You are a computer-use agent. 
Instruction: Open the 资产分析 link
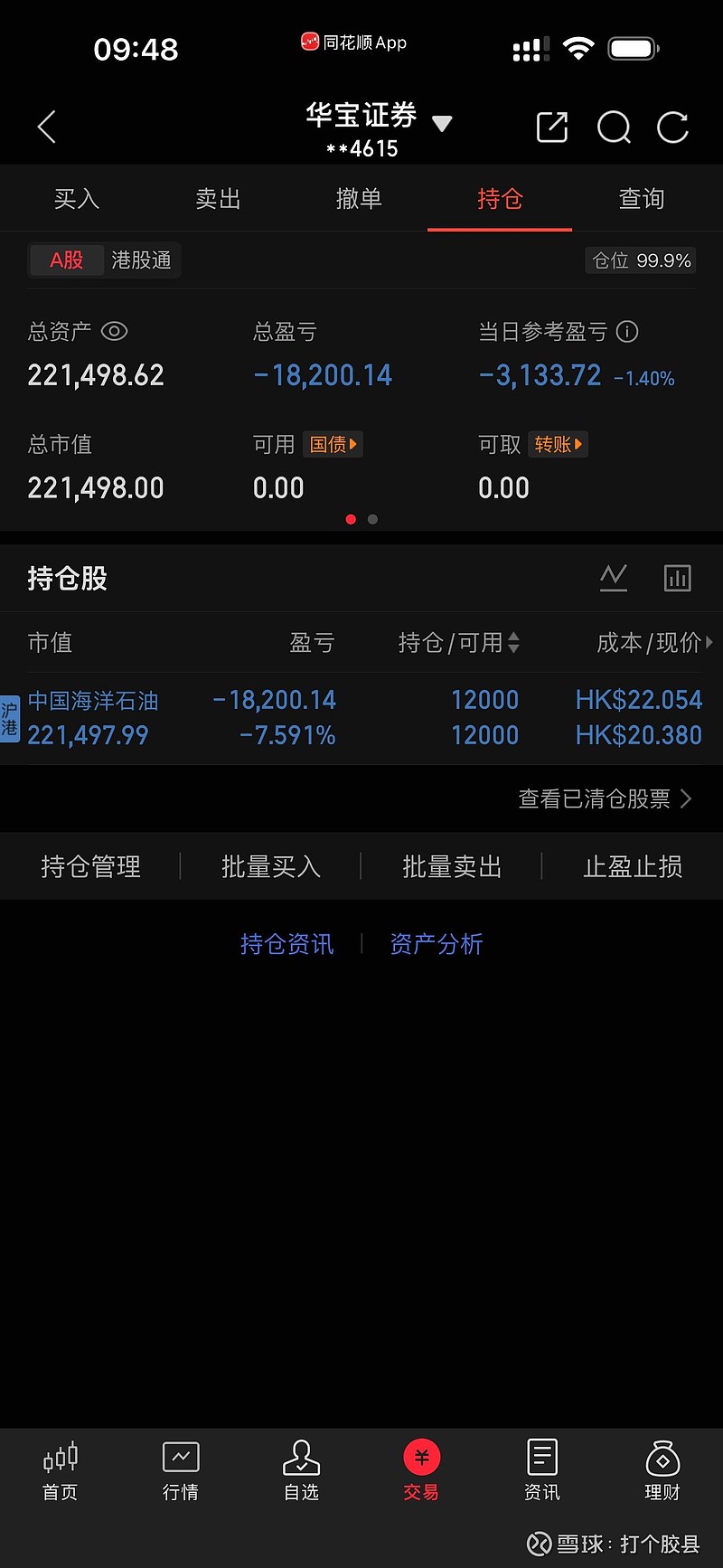click(437, 944)
